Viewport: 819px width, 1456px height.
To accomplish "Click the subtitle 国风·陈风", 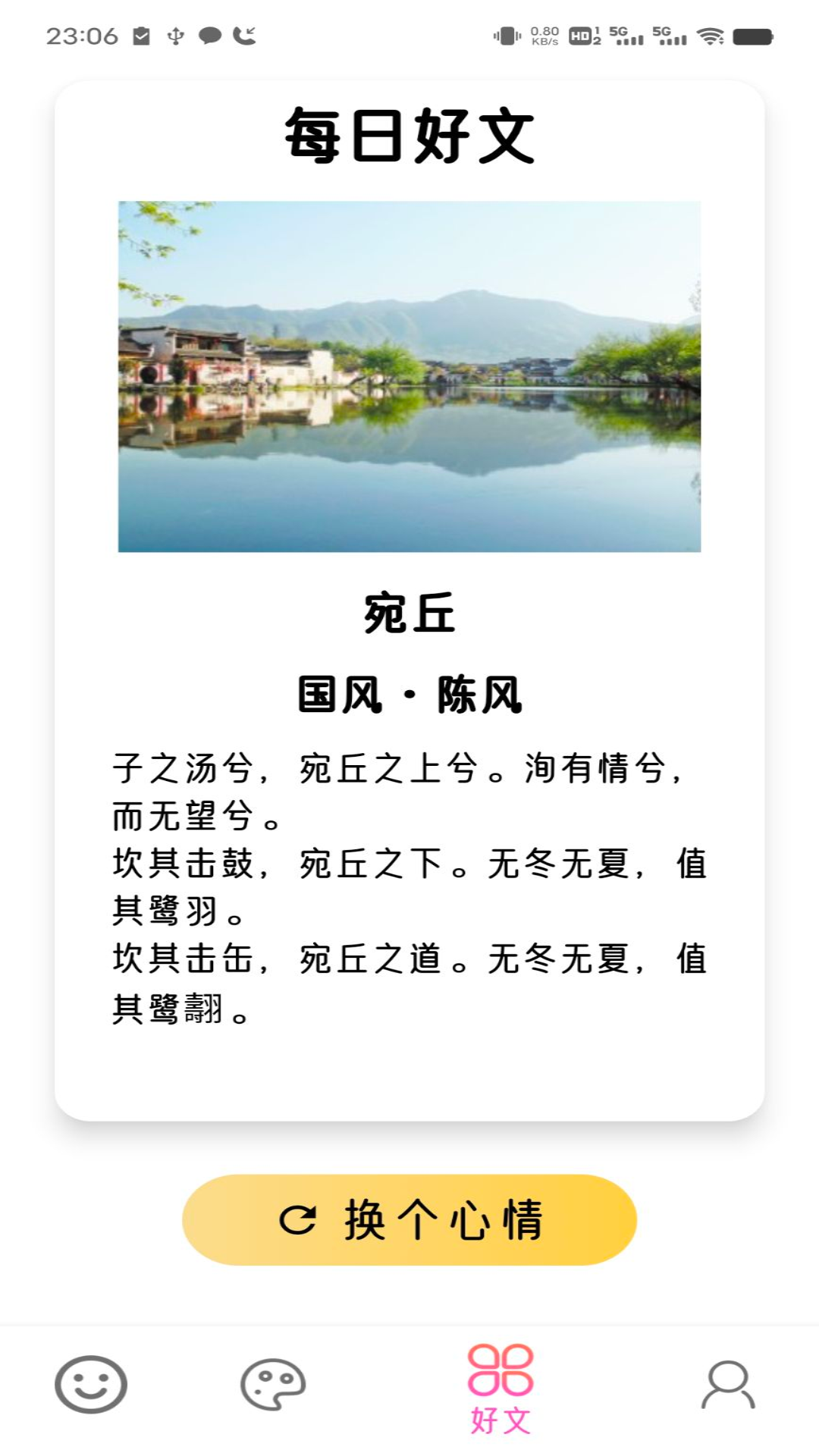I will coord(409,694).
